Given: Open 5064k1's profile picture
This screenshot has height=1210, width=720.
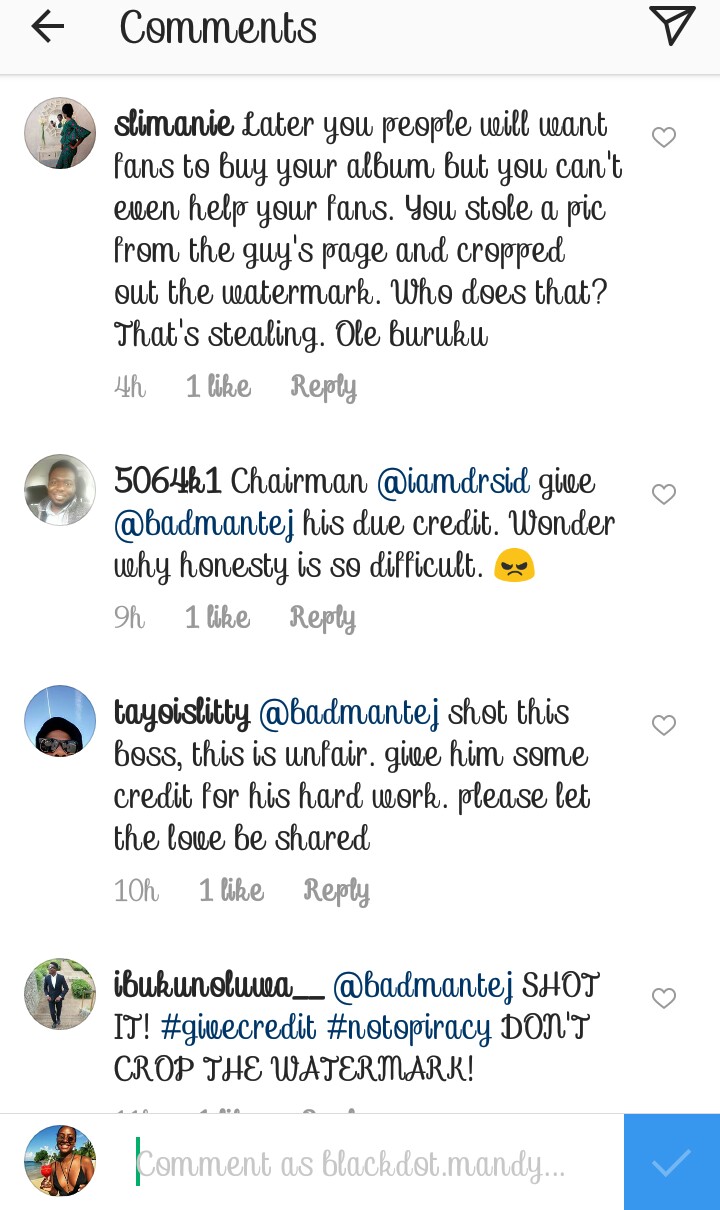Looking at the screenshot, I should (60, 489).
